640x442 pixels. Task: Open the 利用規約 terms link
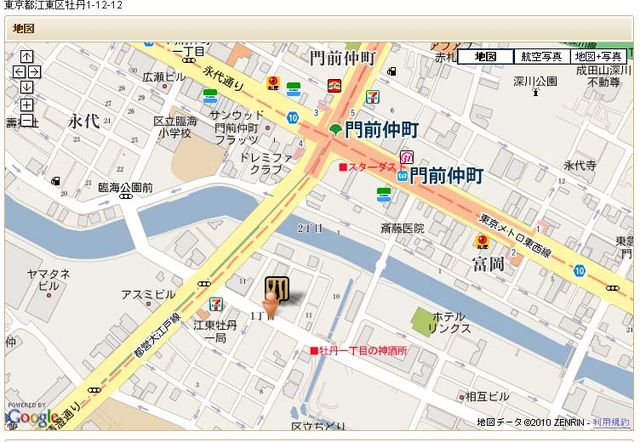pos(612,422)
